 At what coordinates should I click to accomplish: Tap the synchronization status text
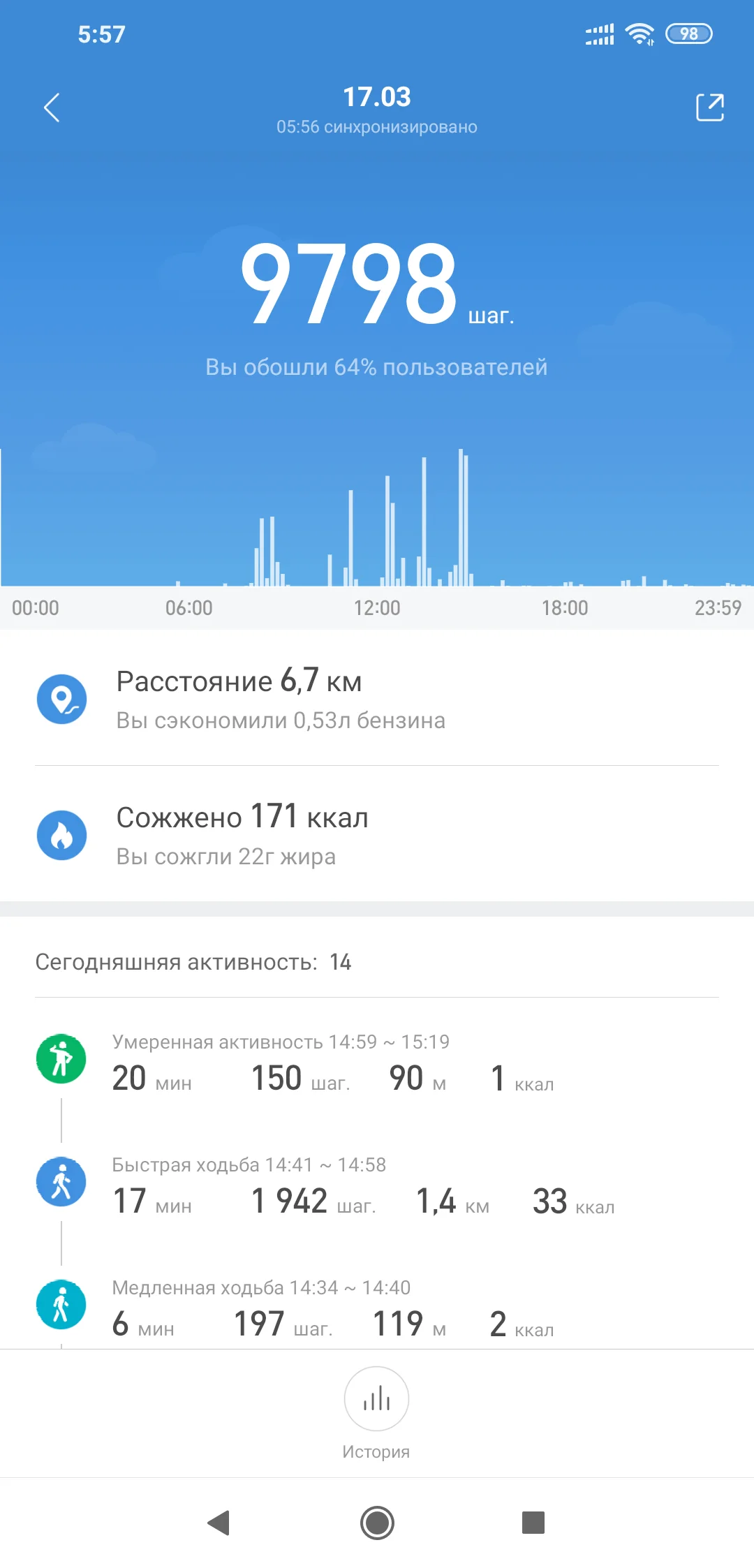[377, 127]
